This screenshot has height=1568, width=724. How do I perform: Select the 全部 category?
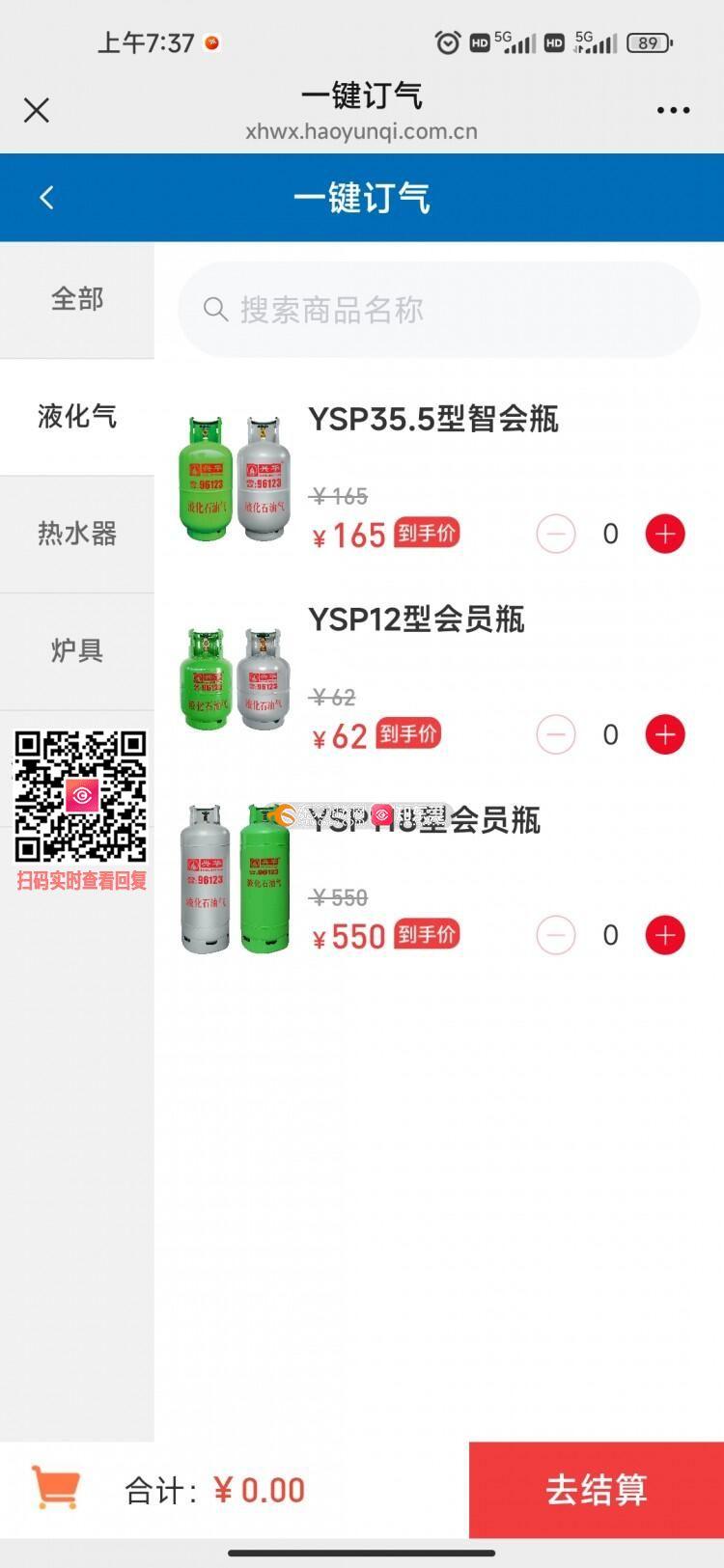click(77, 299)
